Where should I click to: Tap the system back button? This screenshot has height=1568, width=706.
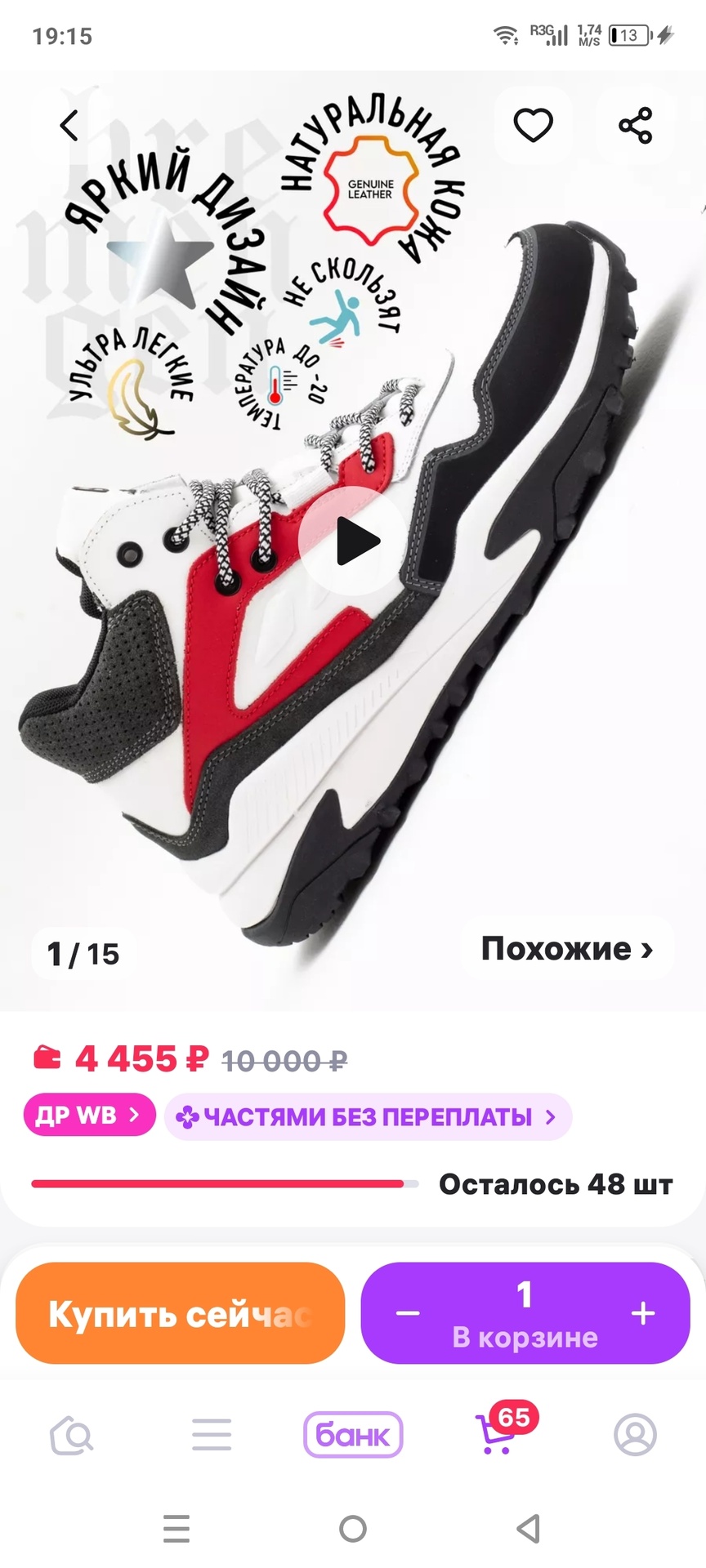point(529,1528)
